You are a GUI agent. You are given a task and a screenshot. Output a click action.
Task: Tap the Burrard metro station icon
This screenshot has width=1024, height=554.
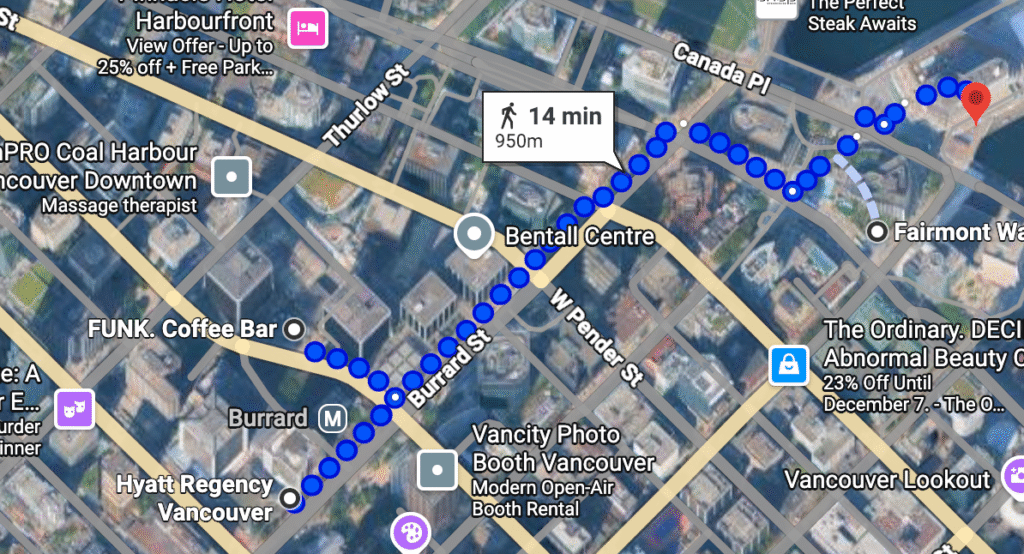pos(333,418)
